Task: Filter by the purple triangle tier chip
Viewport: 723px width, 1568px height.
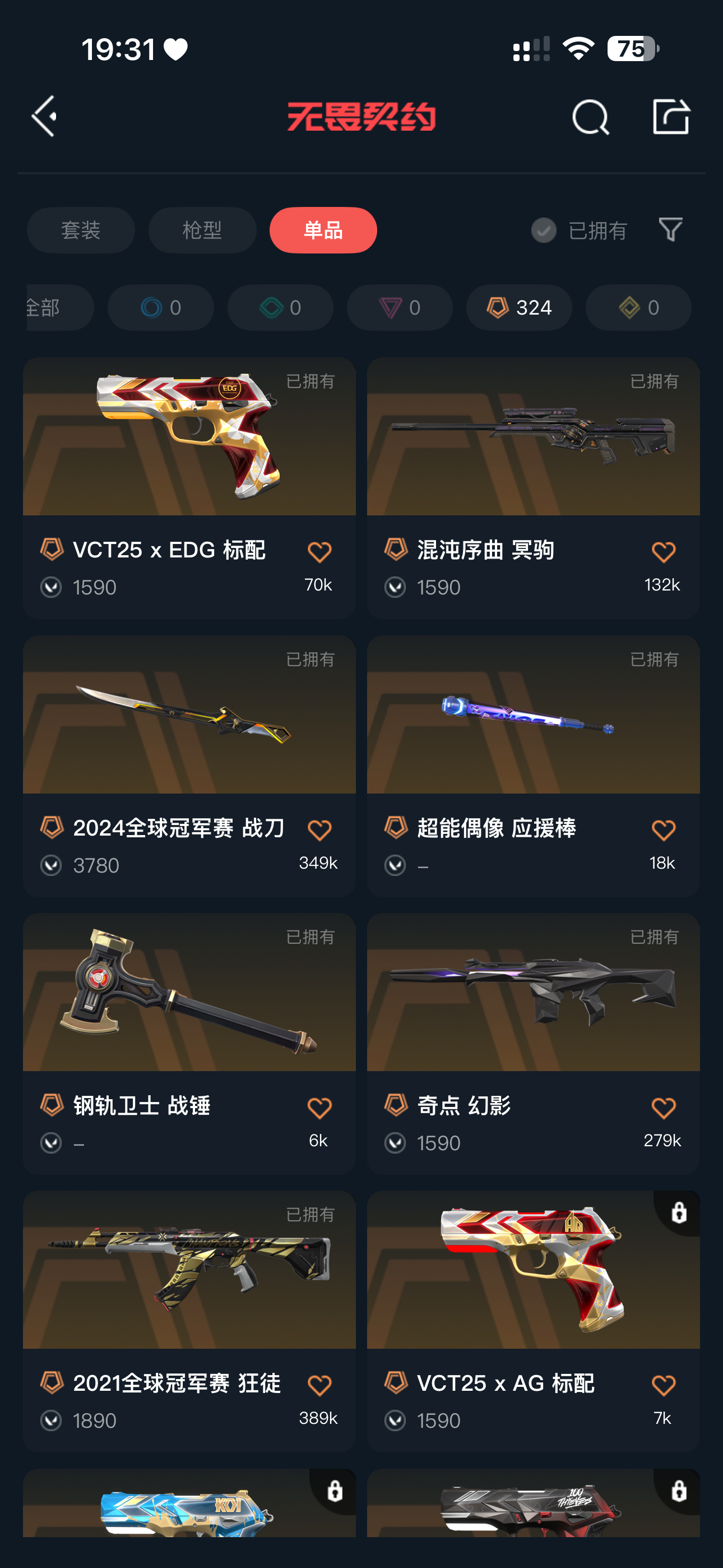Action: pyautogui.click(x=399, y=307)
